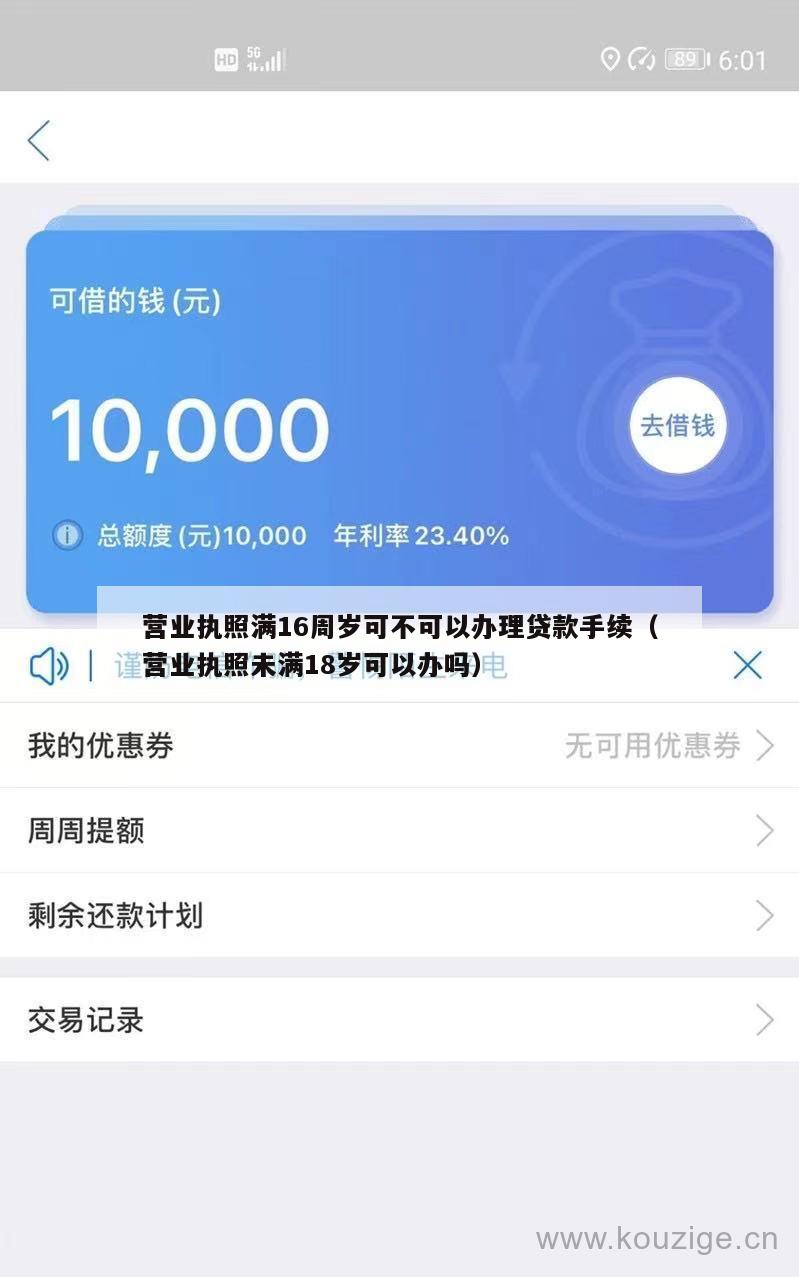Screen dimensions: 799x1277
Task: Click the 年利率 23.40% text
Action: pyautogui.click(x=418, y=536)
